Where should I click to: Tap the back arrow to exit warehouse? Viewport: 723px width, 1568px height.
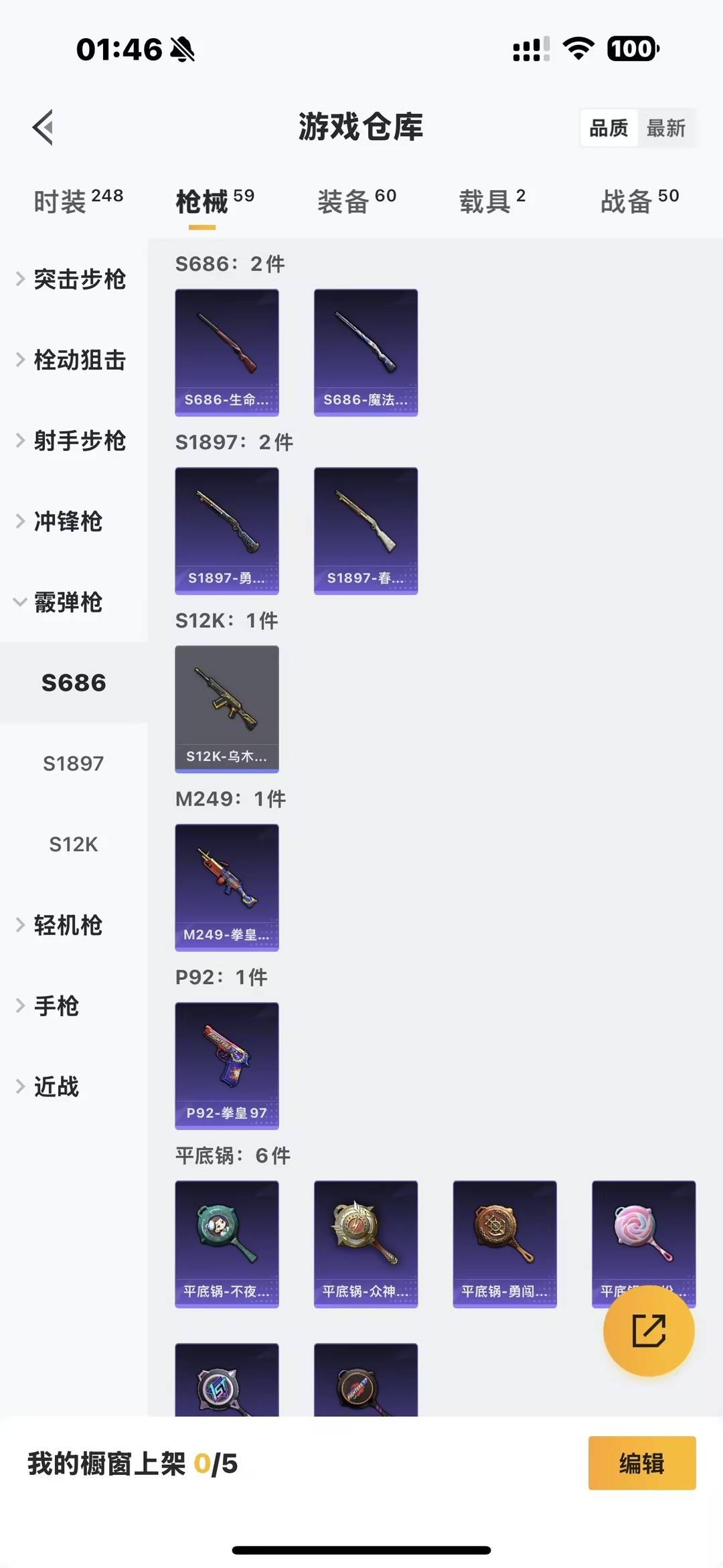click(43, 127)
